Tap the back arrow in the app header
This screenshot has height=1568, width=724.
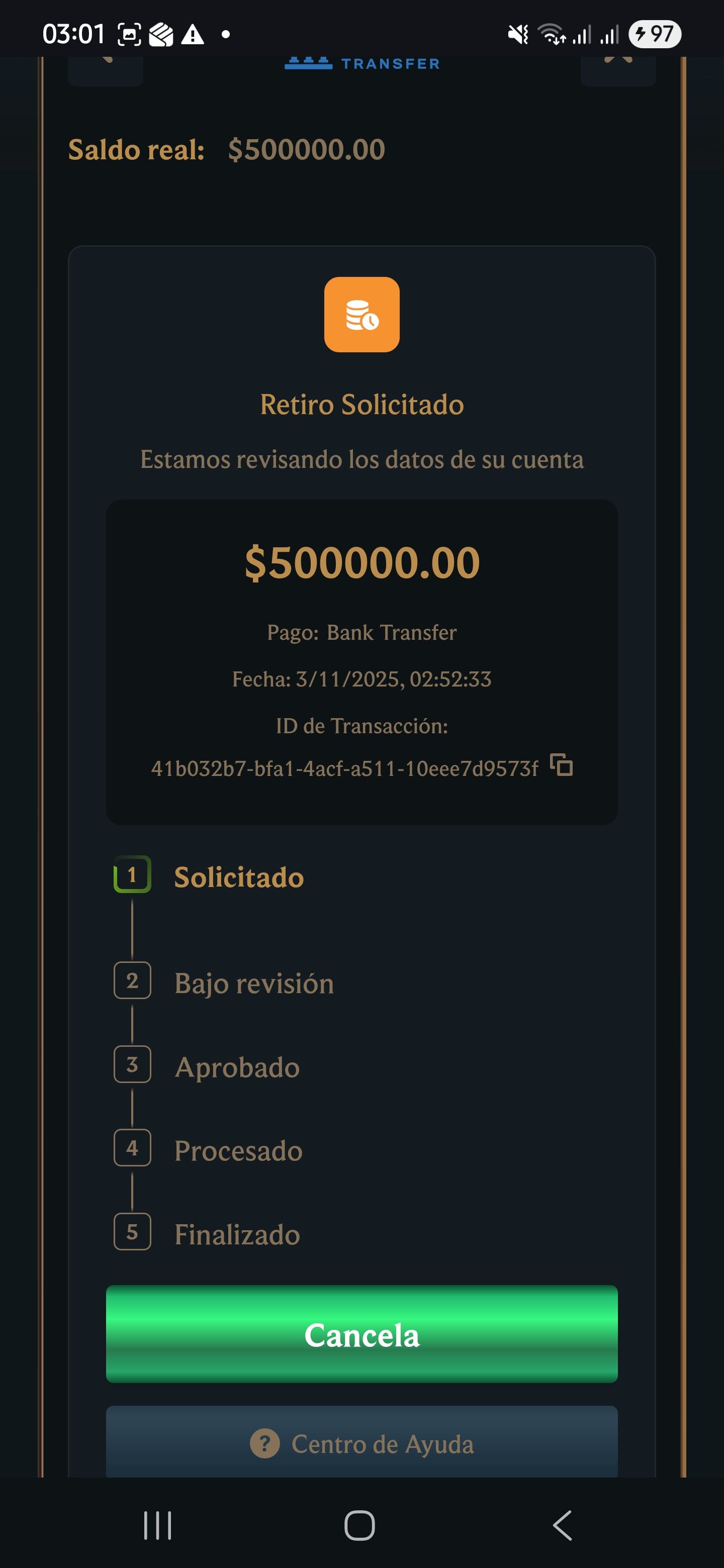click(x=106, y=64)
